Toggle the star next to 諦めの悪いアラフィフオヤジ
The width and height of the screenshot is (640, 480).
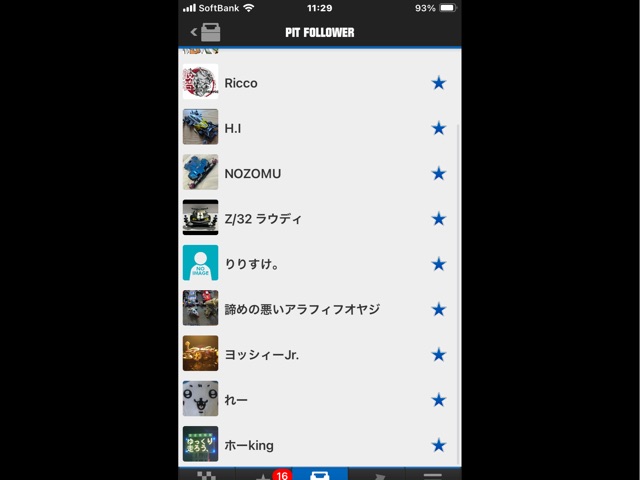click(438, 309)
